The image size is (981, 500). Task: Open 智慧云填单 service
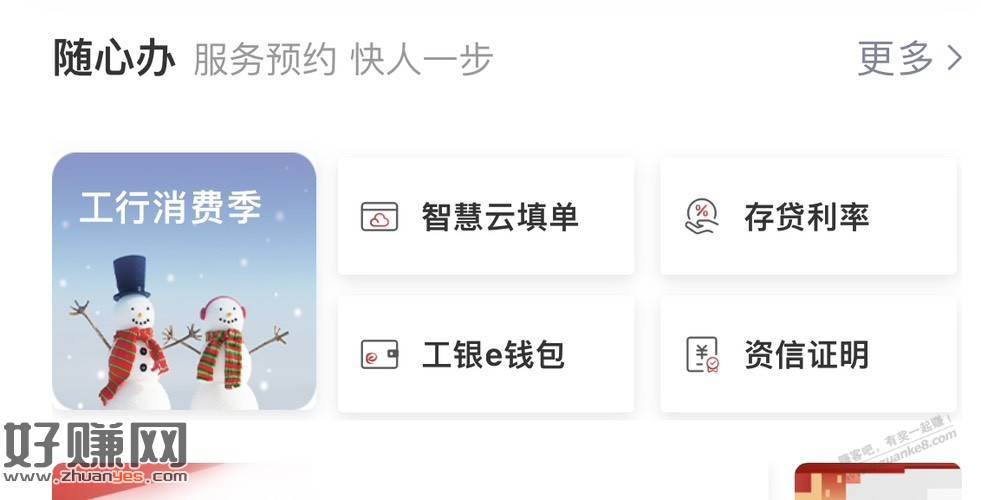click(486, 216)
